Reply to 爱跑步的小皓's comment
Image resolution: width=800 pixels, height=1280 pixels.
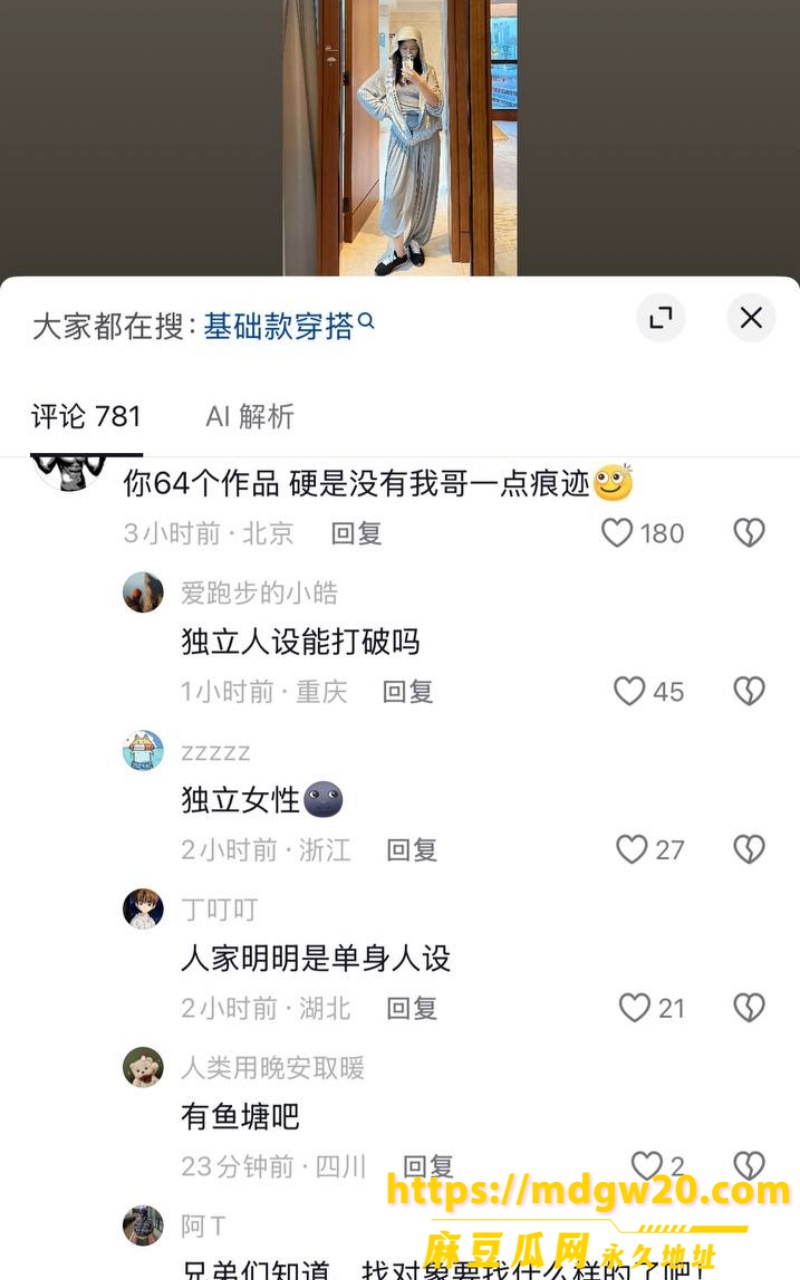[x=408, y=691]
